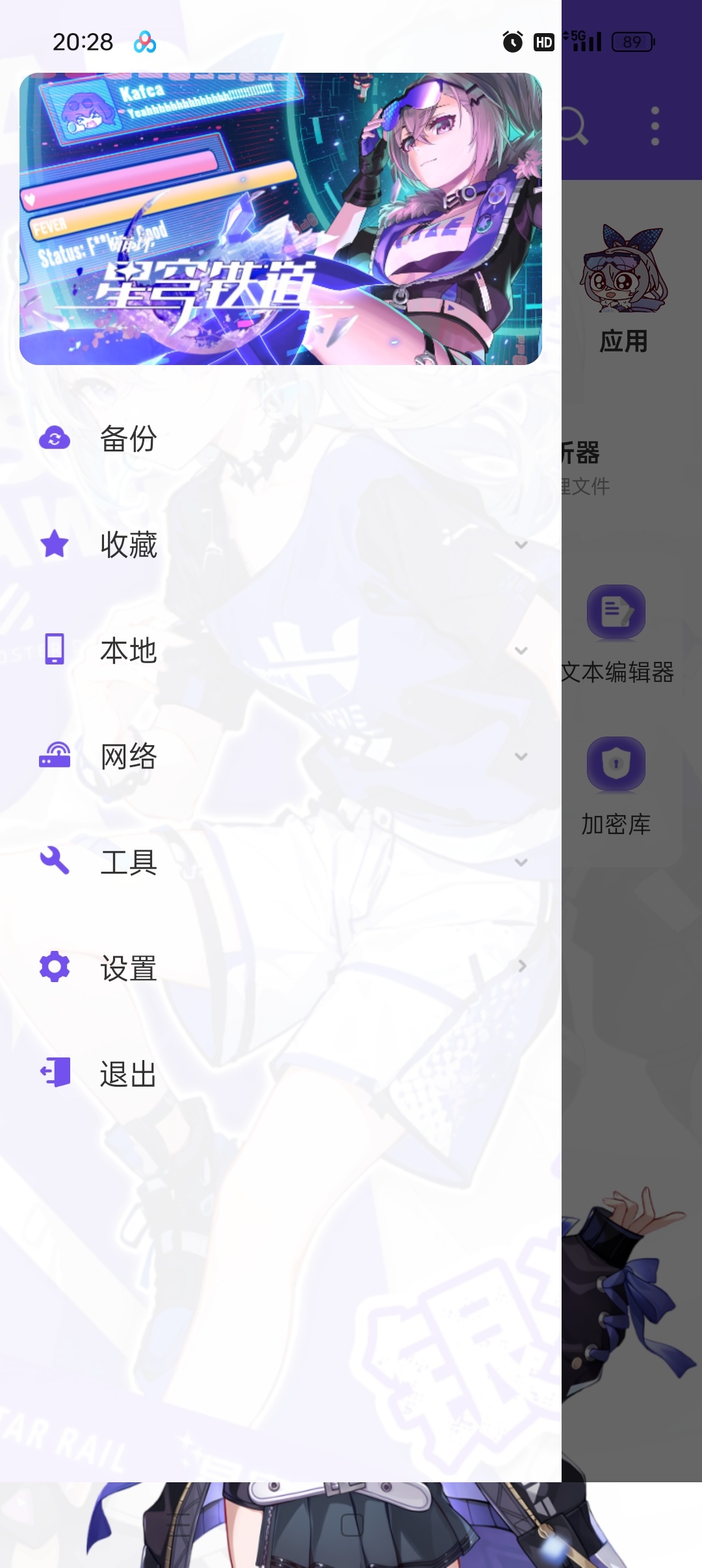This screenshot has width=702, height=1568.
Task: Open the three-dot overflow menu
Action: [x=655, y=126]
